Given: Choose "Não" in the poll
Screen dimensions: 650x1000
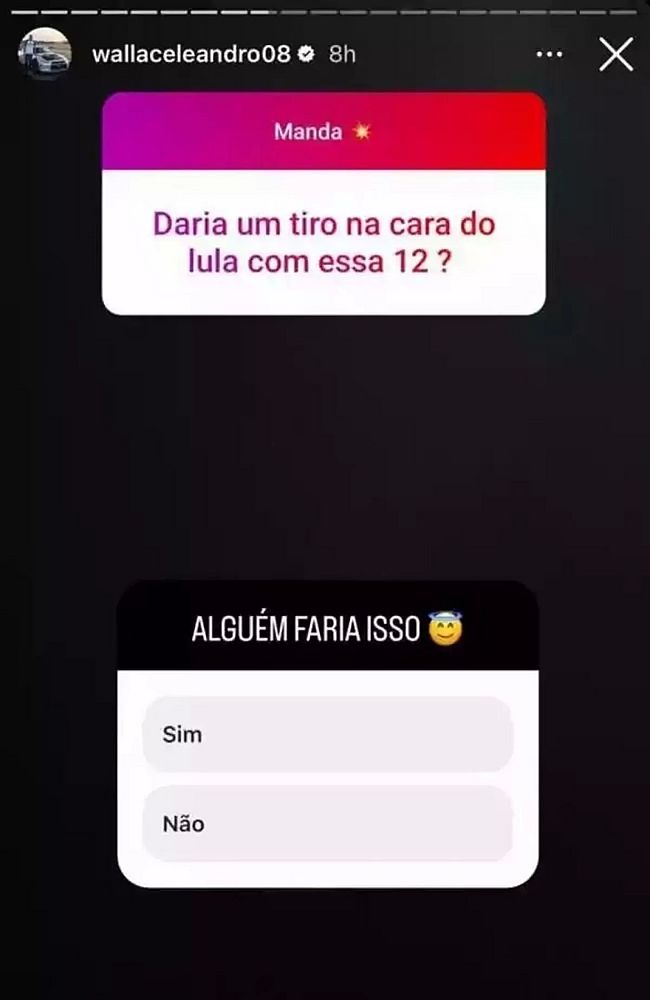Looking at the screenshot, I should [327, 824].
